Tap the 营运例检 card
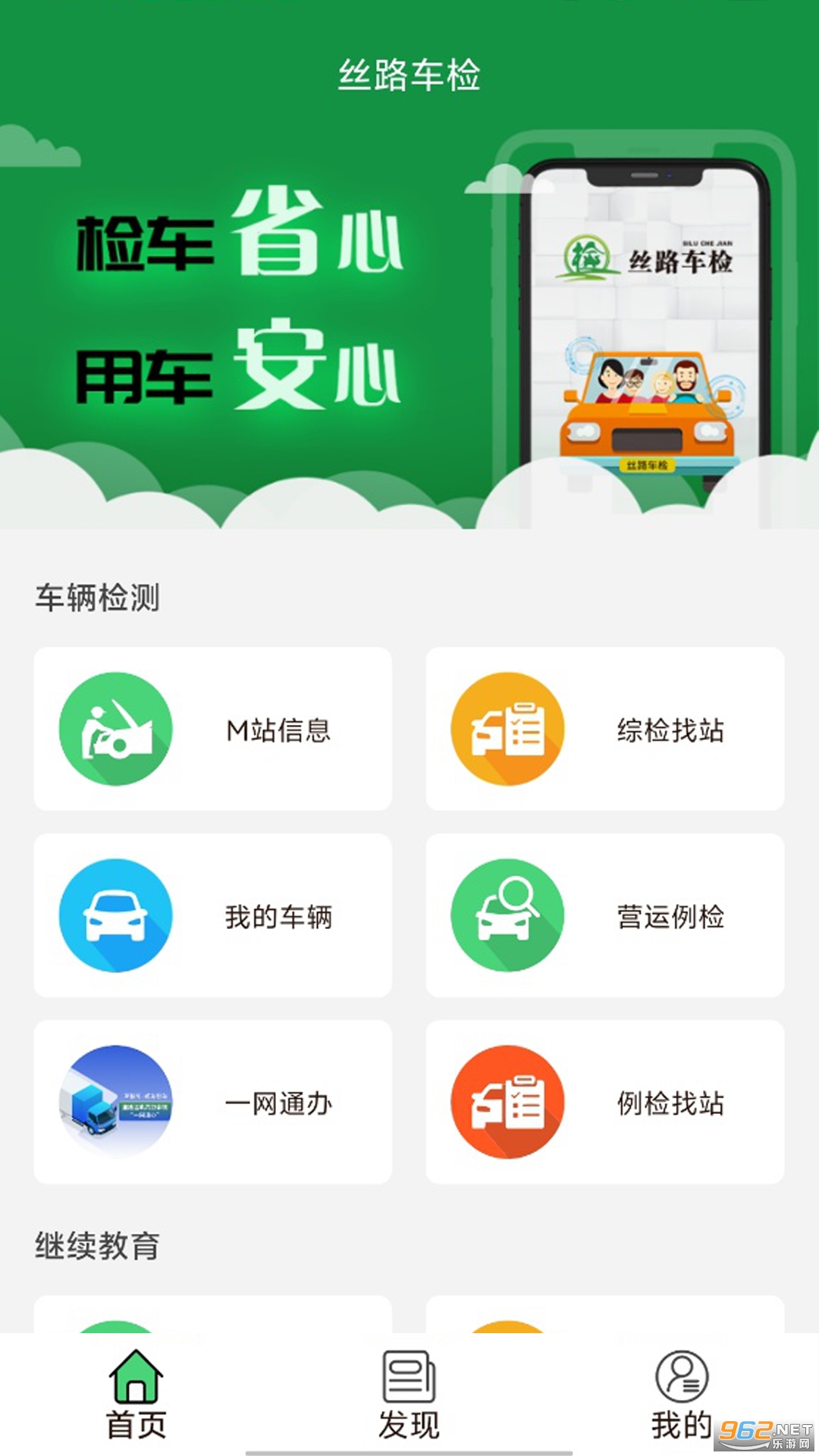Image resolution: width=819 pixels, height=1456 pixels. (671, 915)
